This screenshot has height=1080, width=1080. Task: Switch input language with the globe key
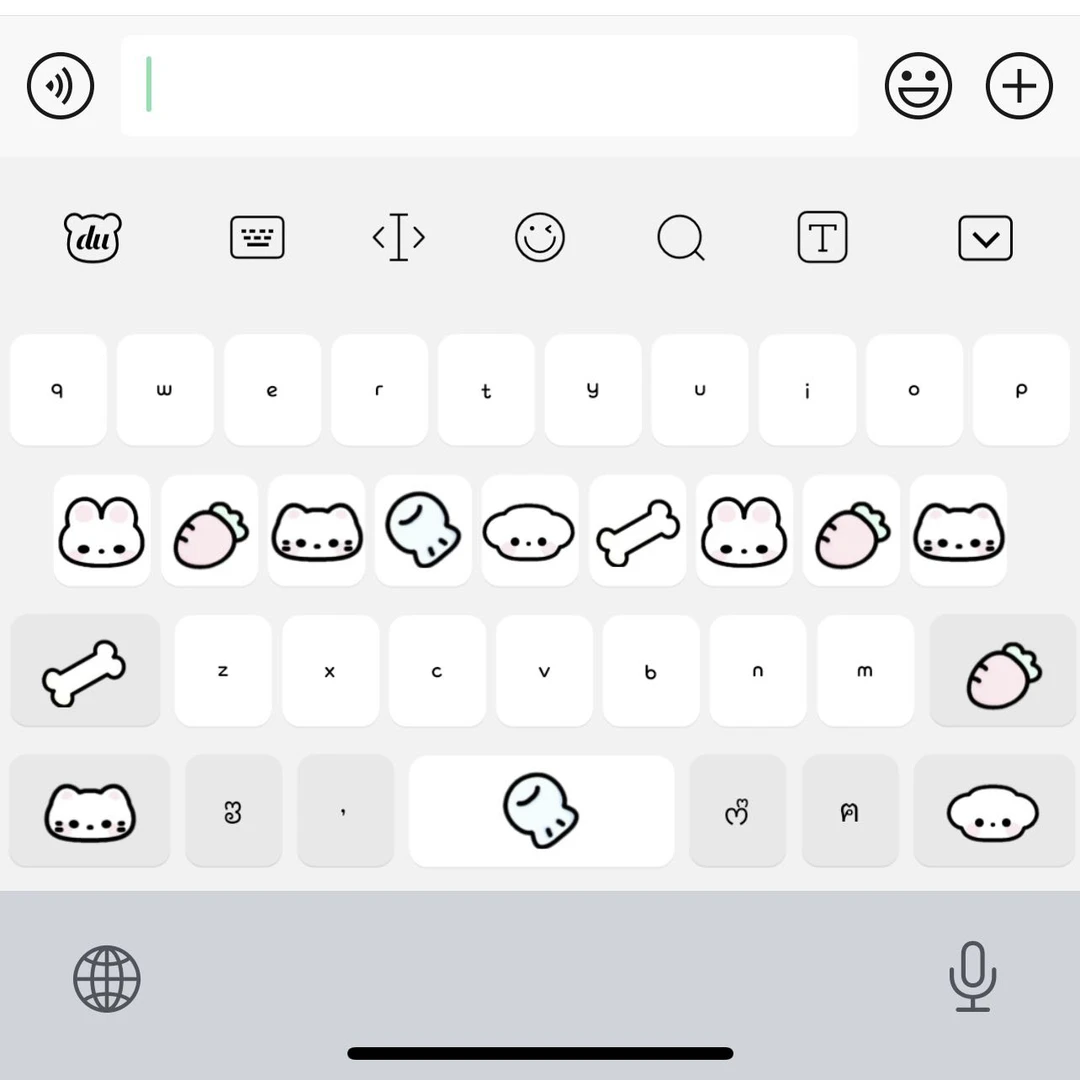(x=107, y=979)
